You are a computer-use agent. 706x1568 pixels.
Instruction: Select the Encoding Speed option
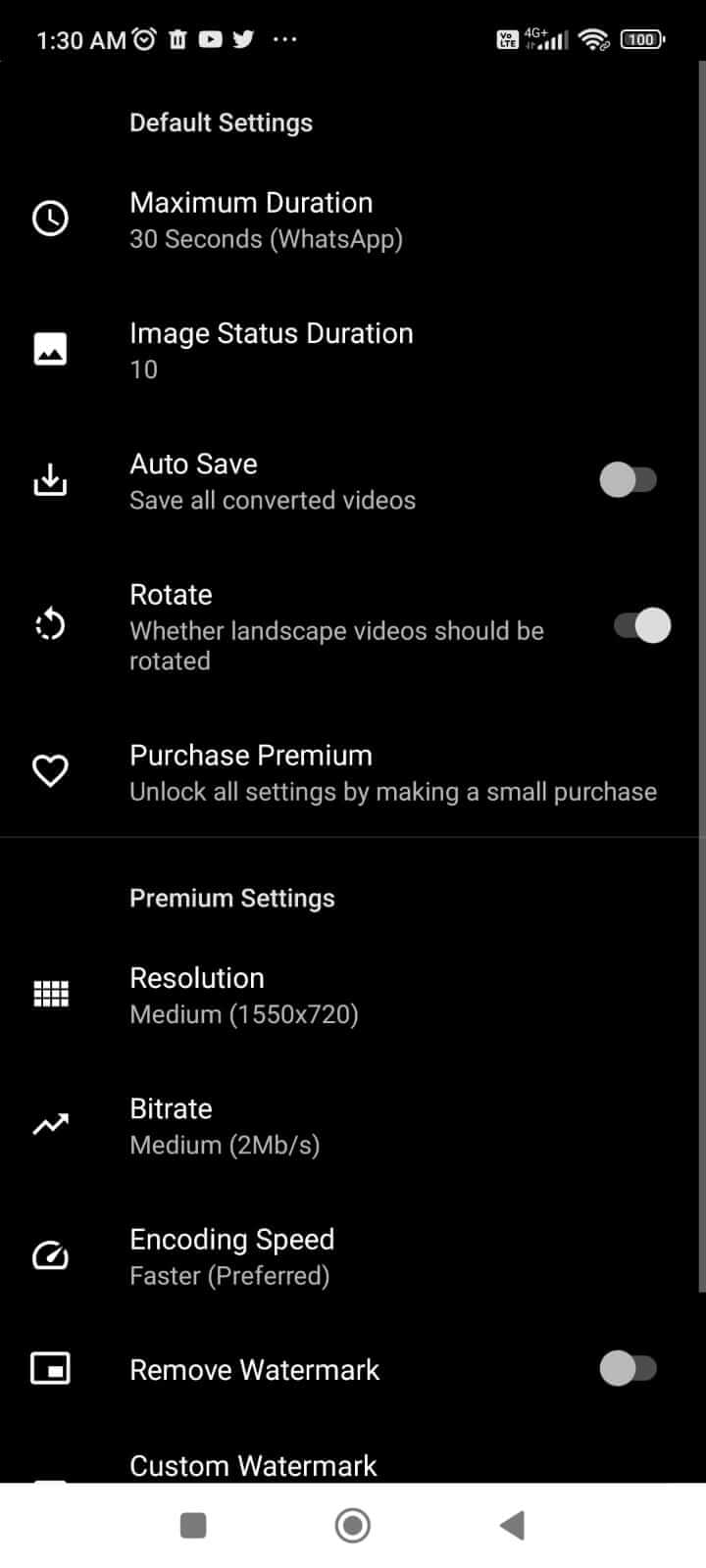pos(353,1256)
